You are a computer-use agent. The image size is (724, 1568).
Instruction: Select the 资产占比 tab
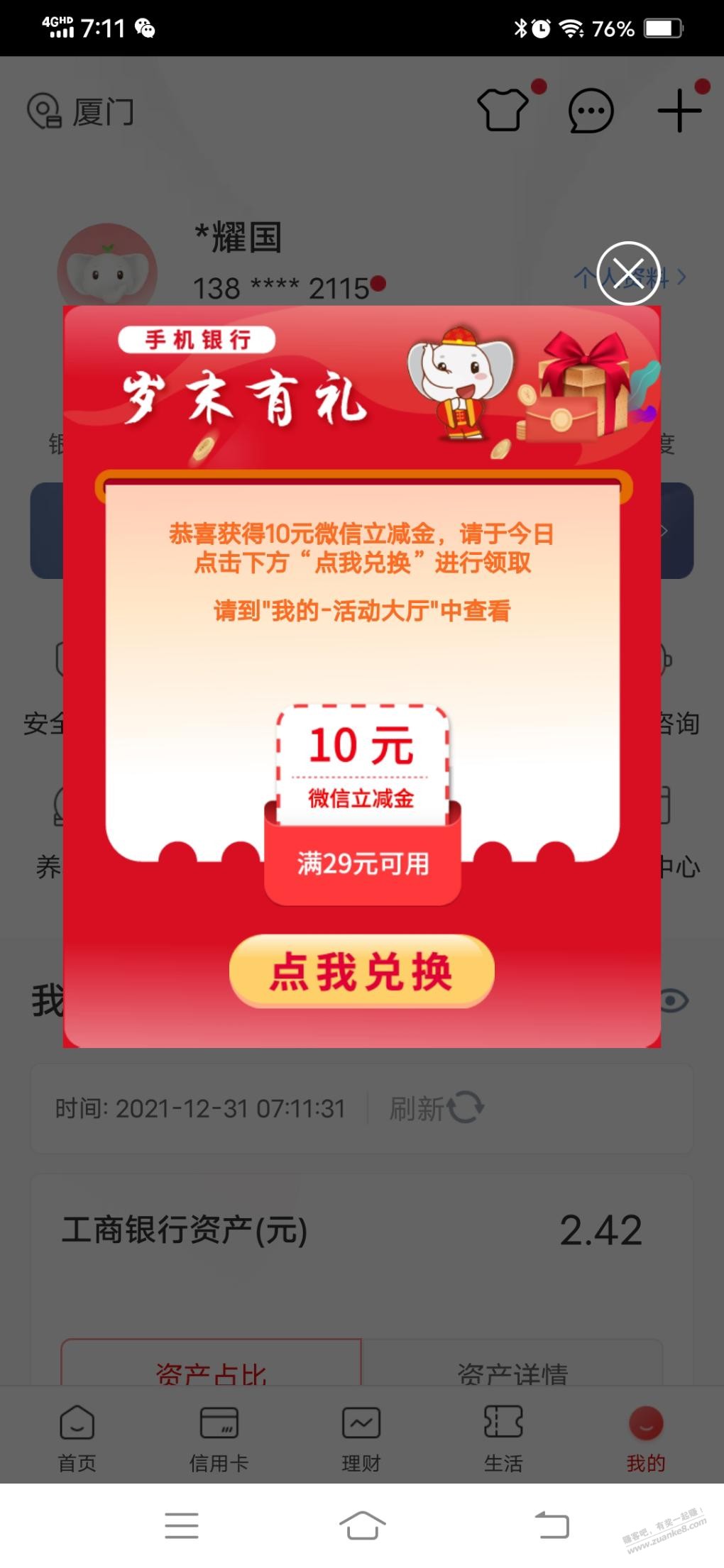[211, 1373]
